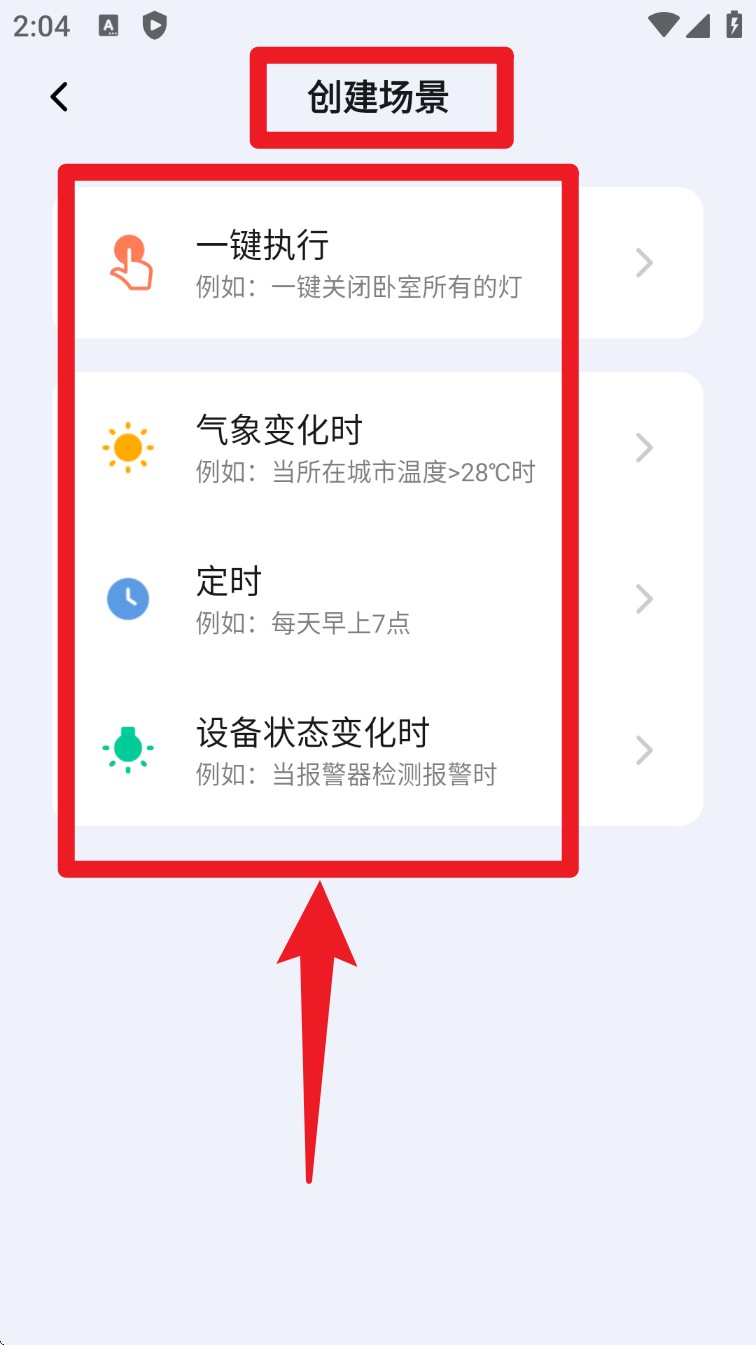Open the 一键执行 scene option
Screen dimensions: 756x1345
(377, 263)
